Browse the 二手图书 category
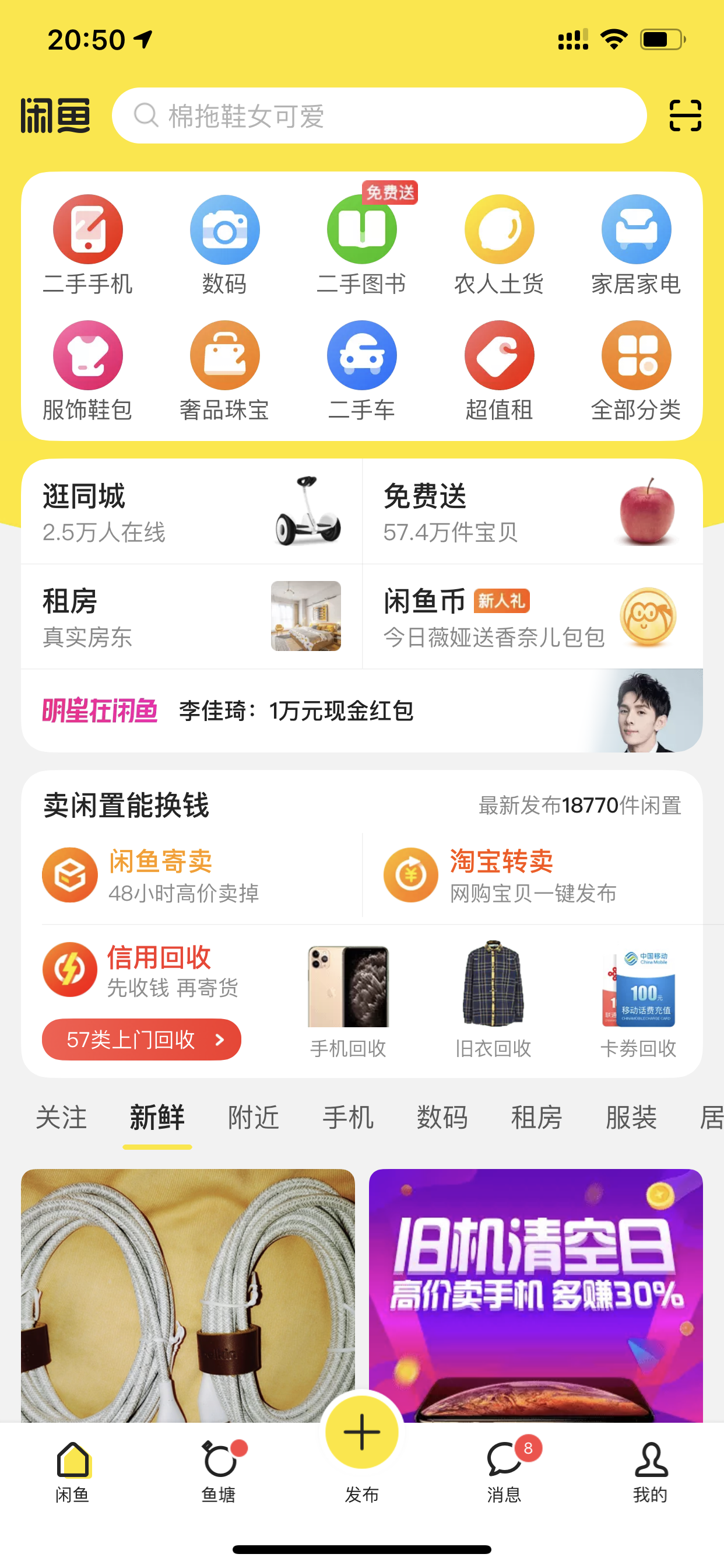 pyautogui.click(x=361, y=244)
